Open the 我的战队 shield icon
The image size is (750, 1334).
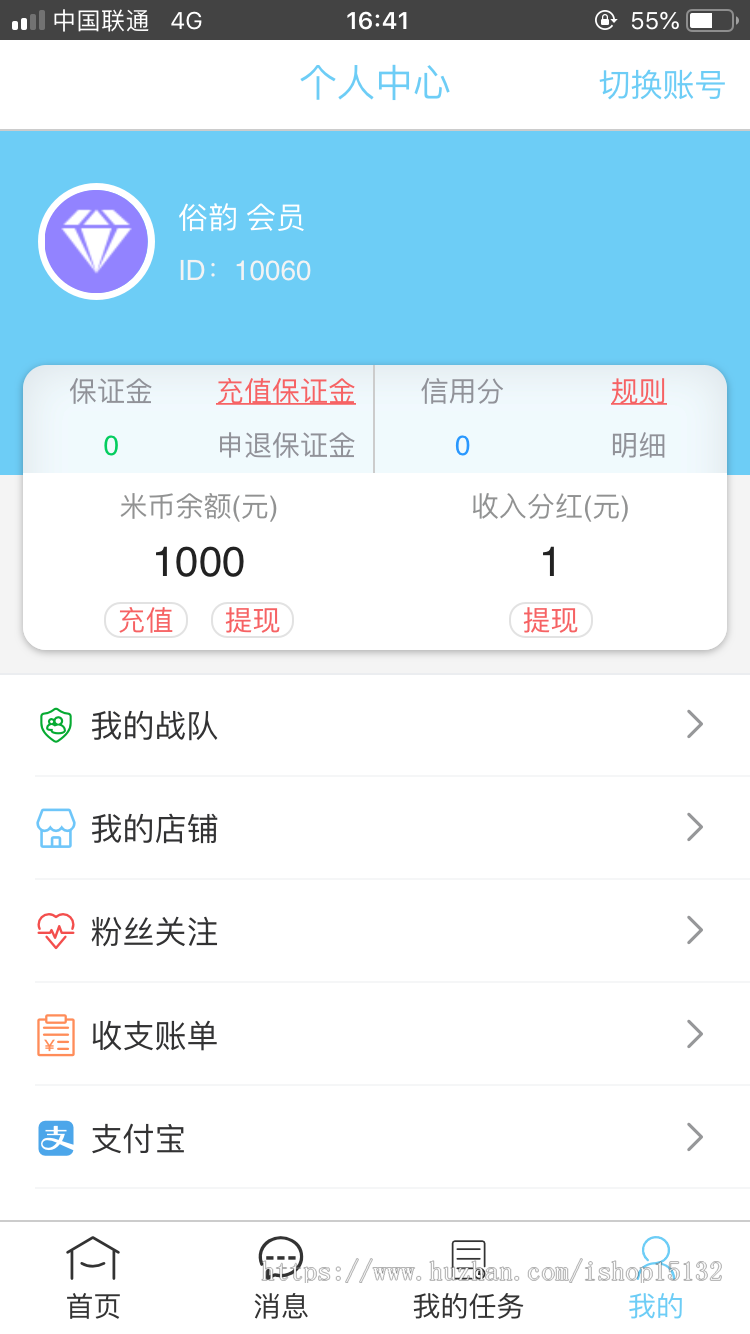(x=57, y=724)
